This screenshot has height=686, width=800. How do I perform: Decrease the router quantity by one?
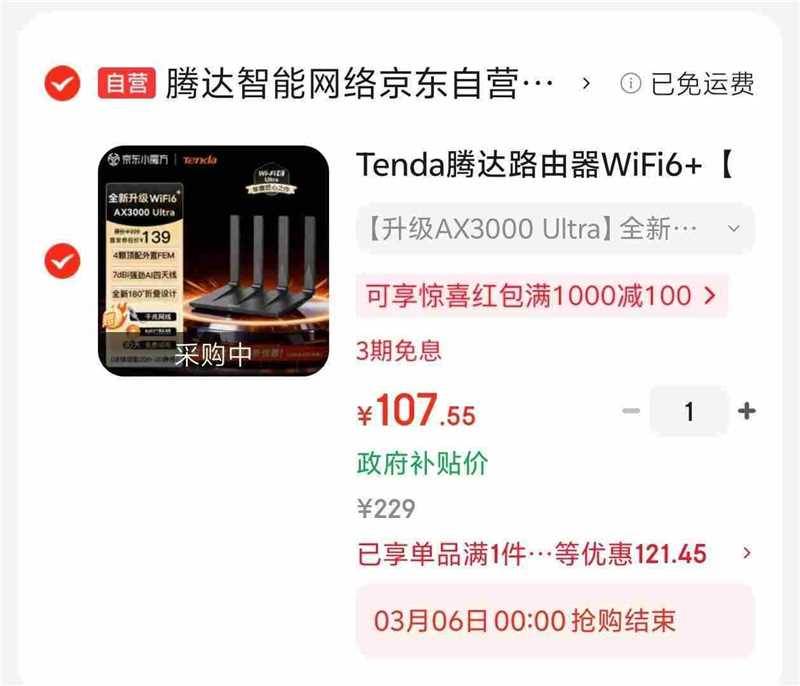pyautogui.click(x=630, y=411)
